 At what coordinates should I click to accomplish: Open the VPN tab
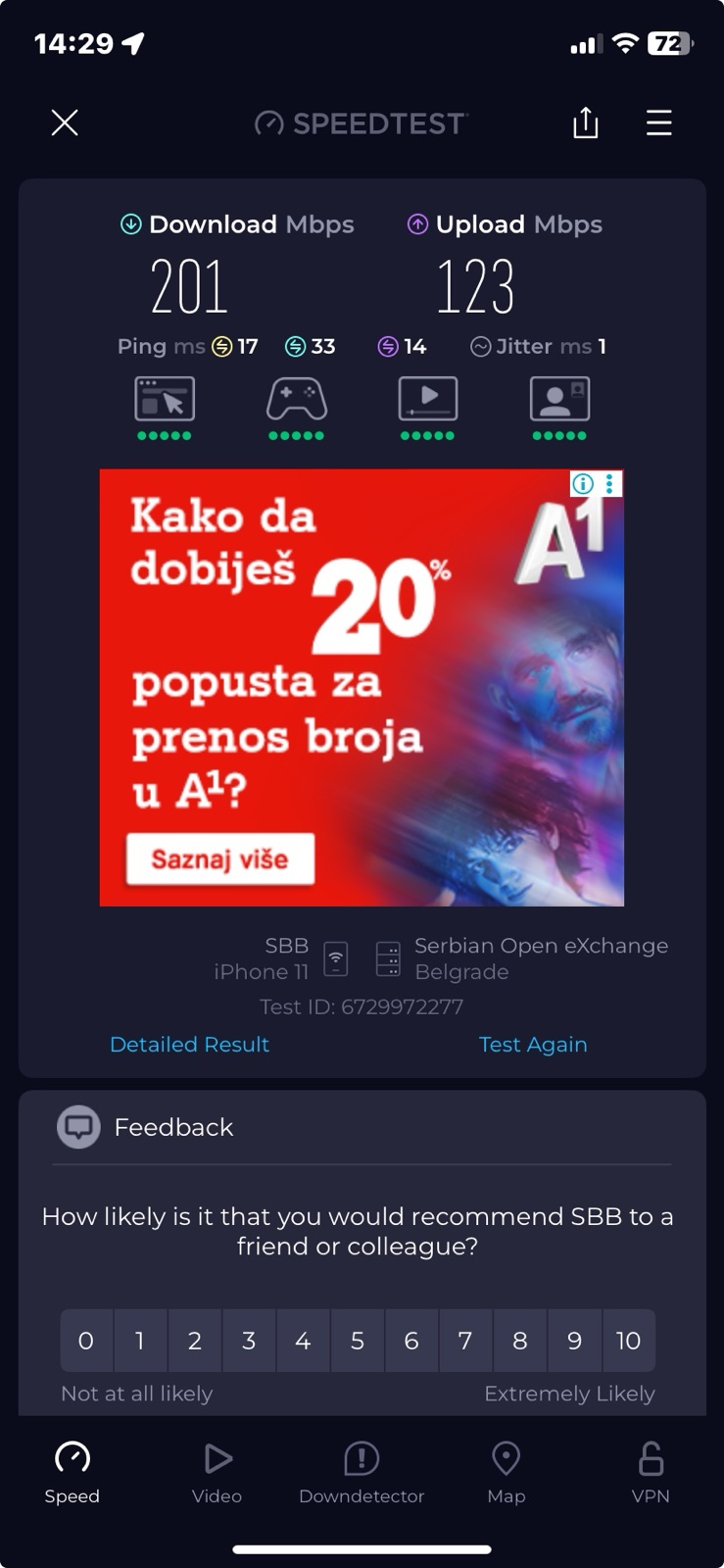click(x=651, y=1472)
